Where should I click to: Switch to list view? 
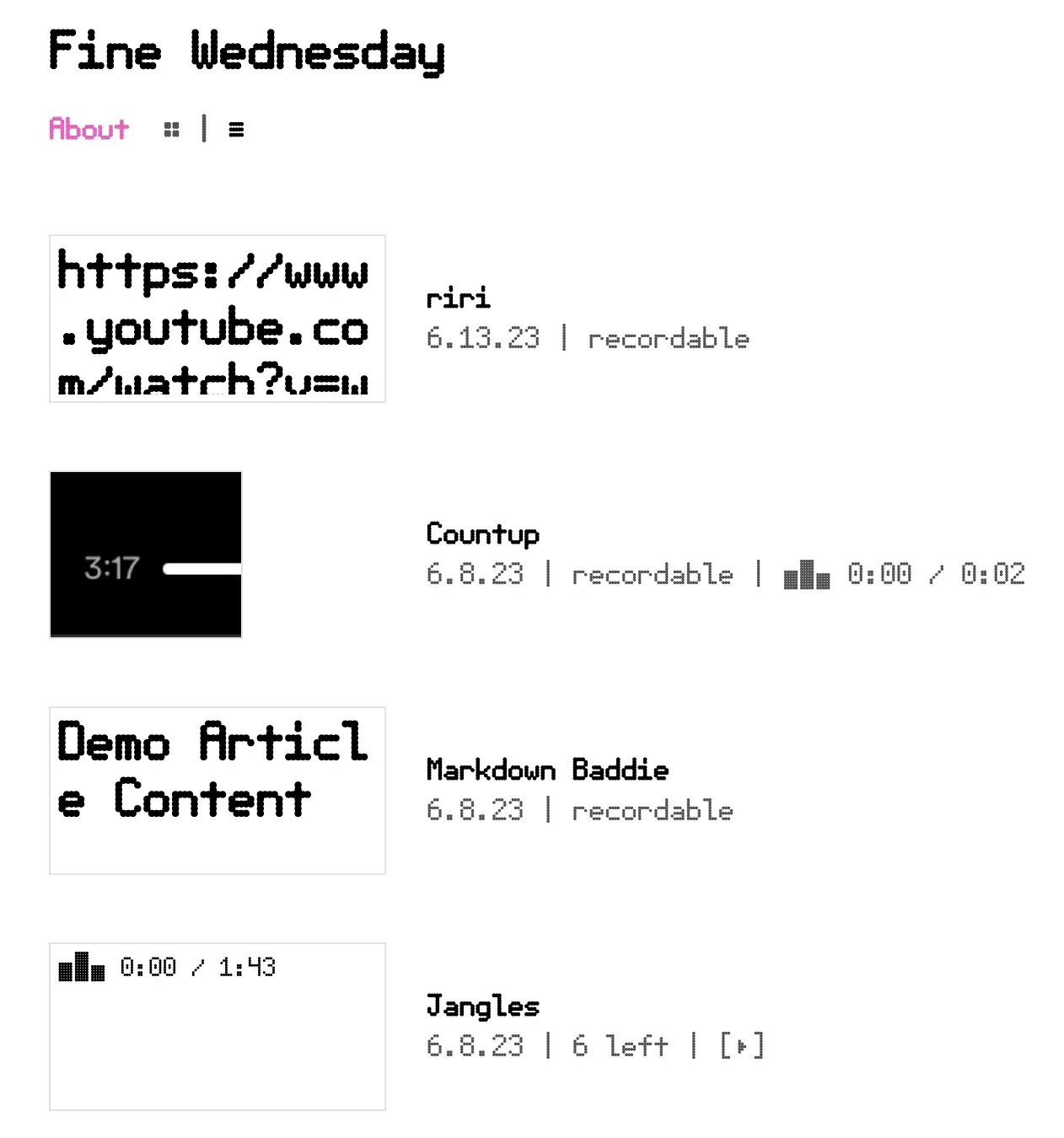[x=236, y=129]
